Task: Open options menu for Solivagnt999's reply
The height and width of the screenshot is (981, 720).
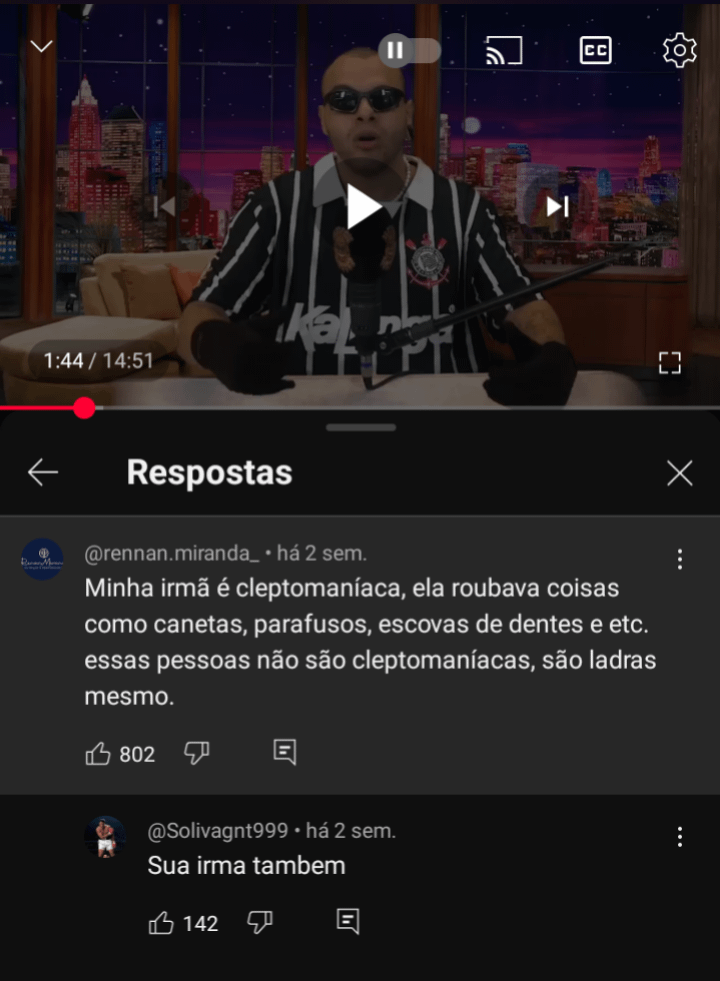Action: click(x=680, y=837)
